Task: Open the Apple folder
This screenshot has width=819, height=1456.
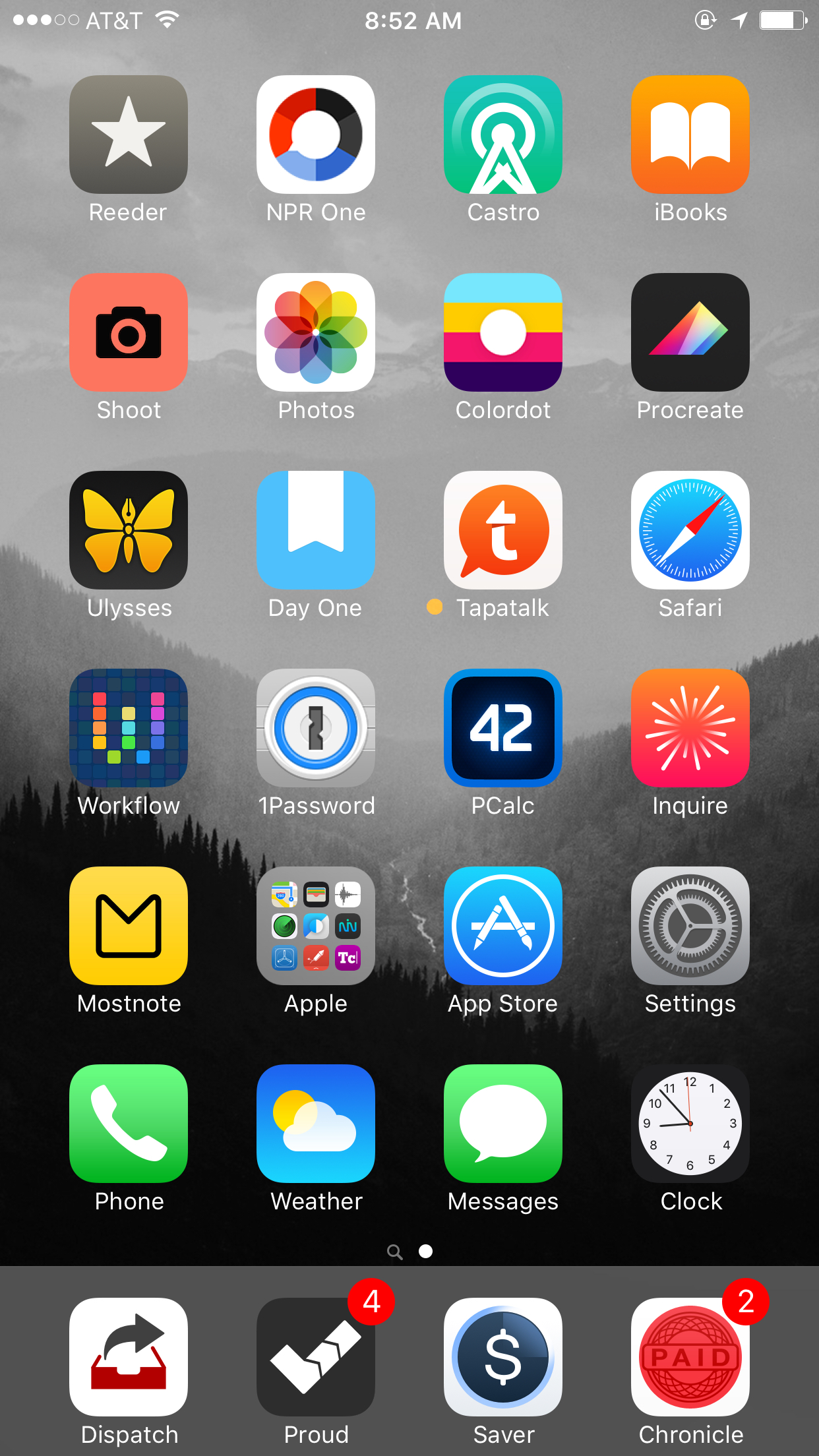Action: [x=316, y=926]
